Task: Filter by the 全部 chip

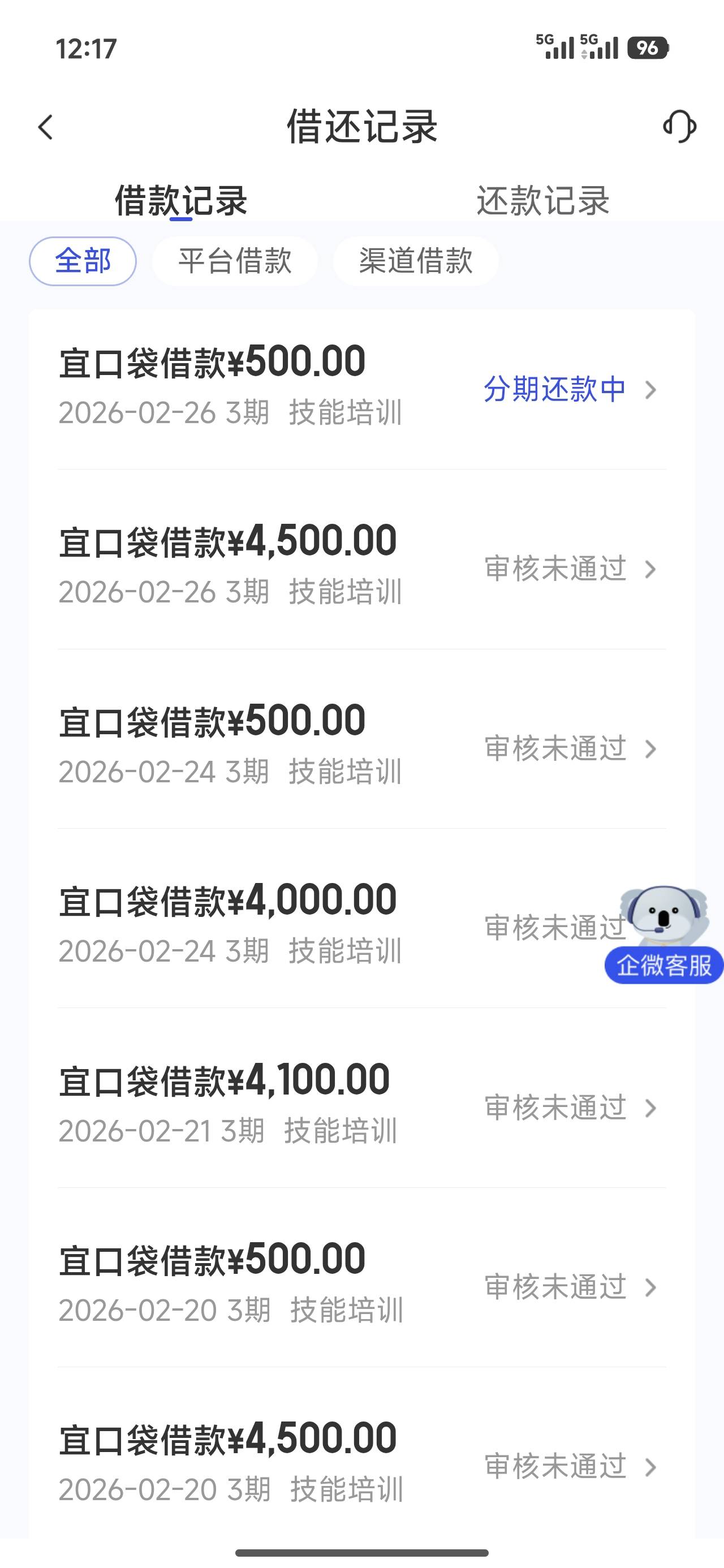Action: click(83, 261)
